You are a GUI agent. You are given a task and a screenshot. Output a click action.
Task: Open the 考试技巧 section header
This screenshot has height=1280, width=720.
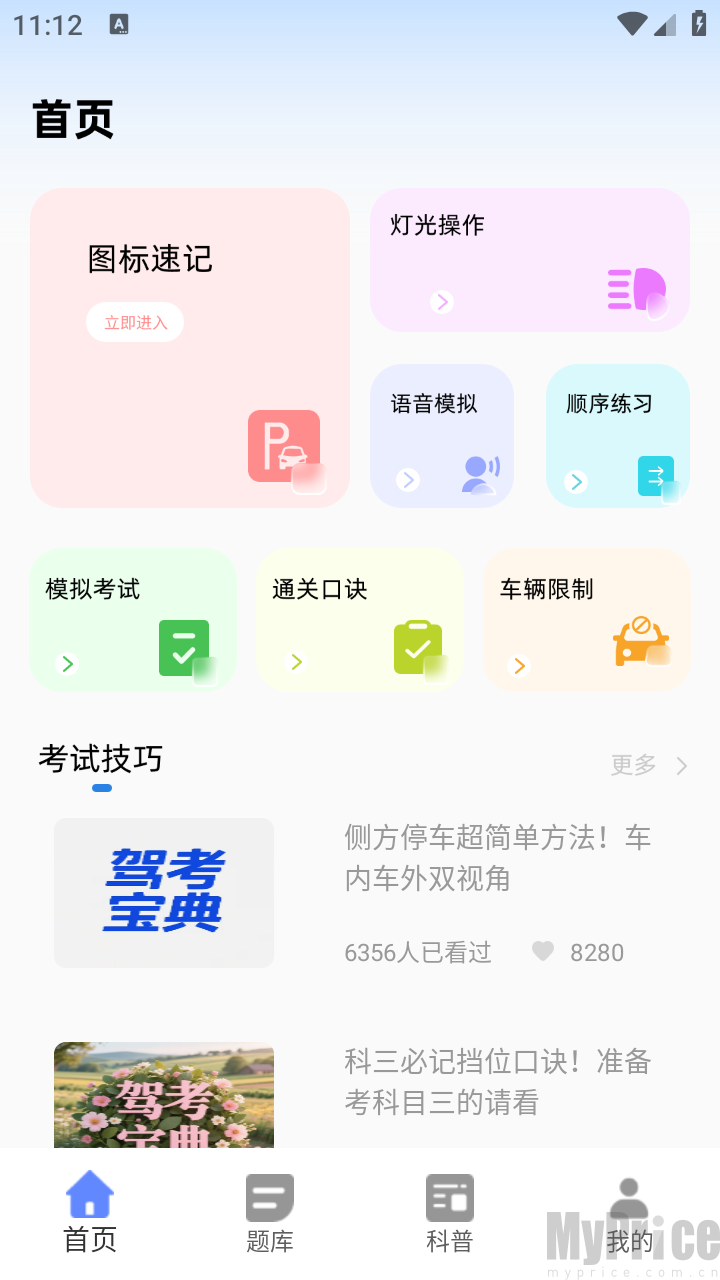101,760
